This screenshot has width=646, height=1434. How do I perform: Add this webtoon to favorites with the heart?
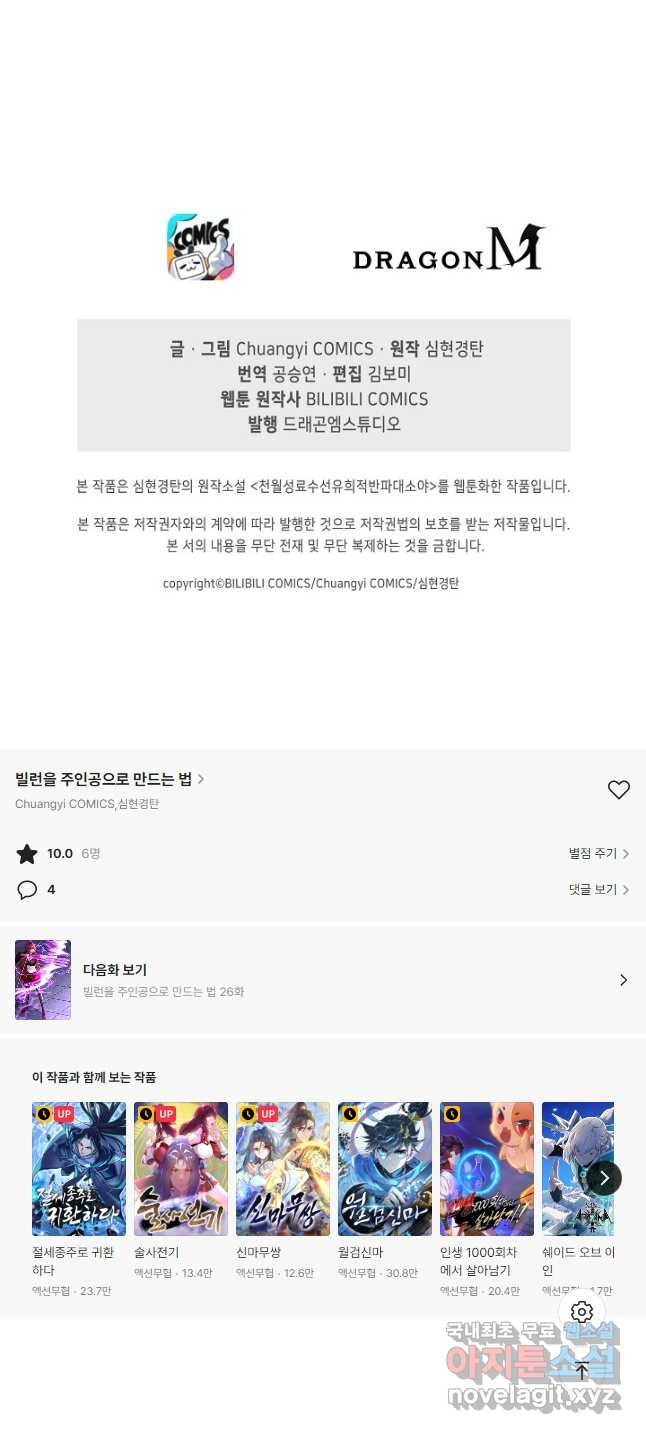pyautogui.click(x=619, y=790)
